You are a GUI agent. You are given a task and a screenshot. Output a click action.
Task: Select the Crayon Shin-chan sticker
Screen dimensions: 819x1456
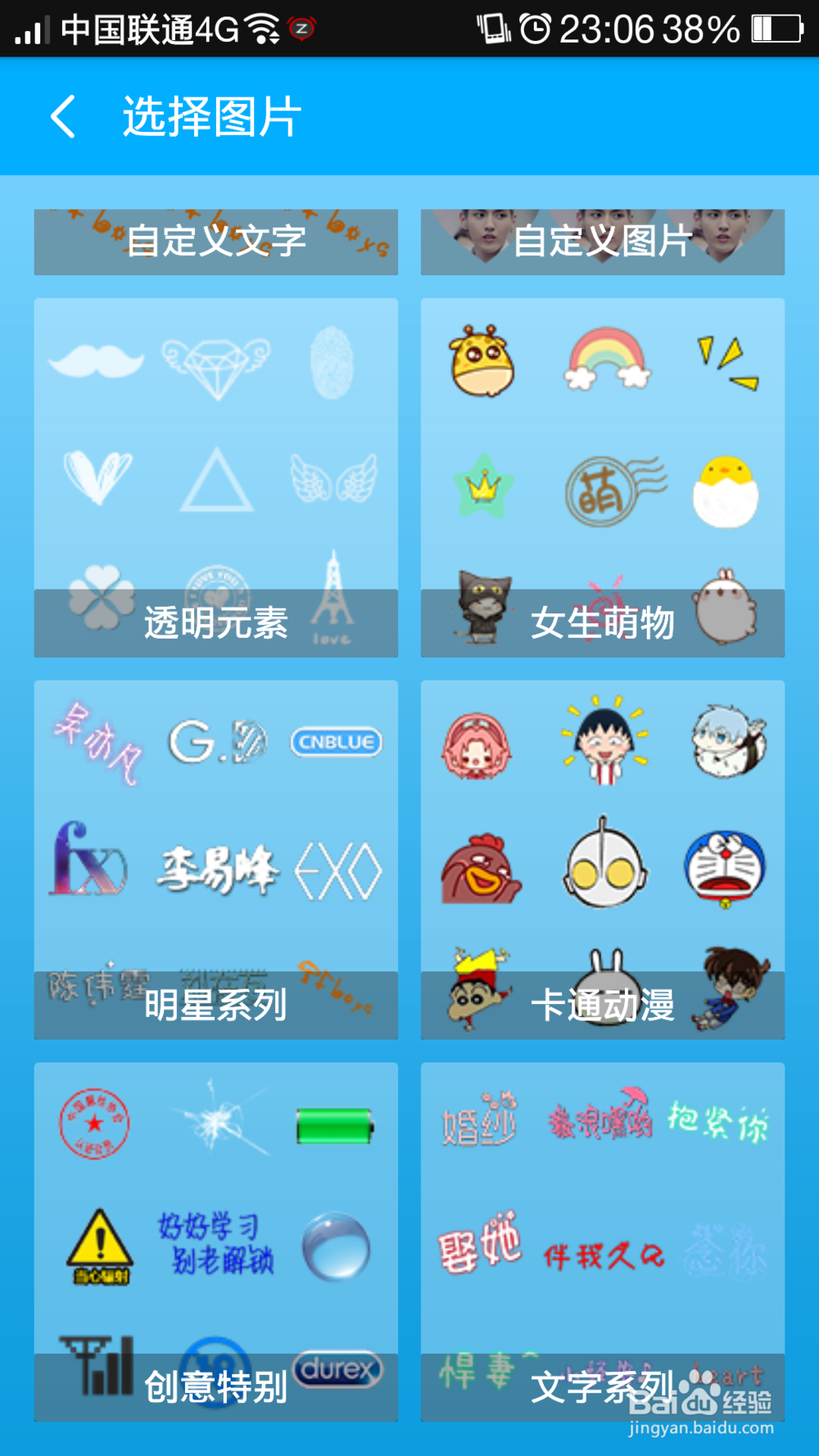coord(479,987)
